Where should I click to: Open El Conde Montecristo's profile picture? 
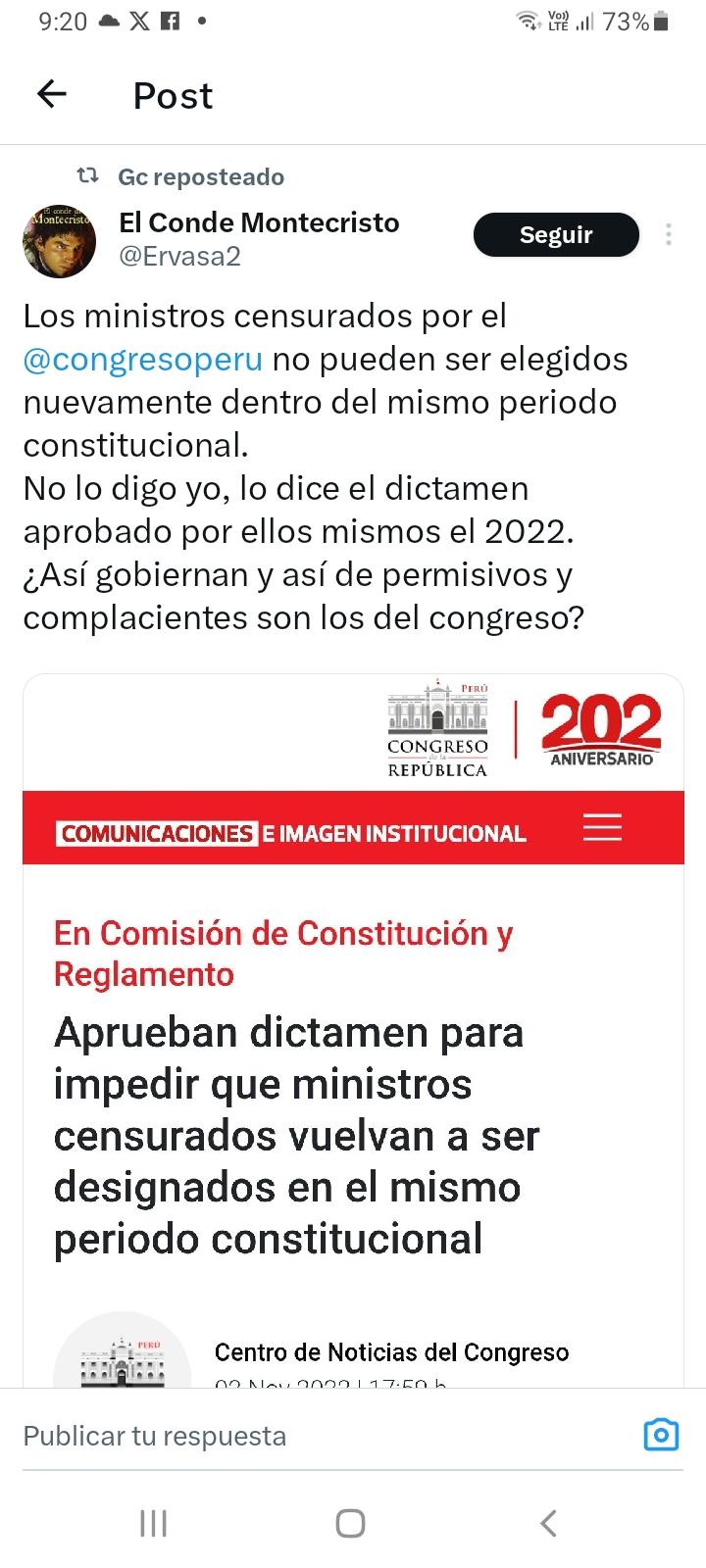[59, 241]
